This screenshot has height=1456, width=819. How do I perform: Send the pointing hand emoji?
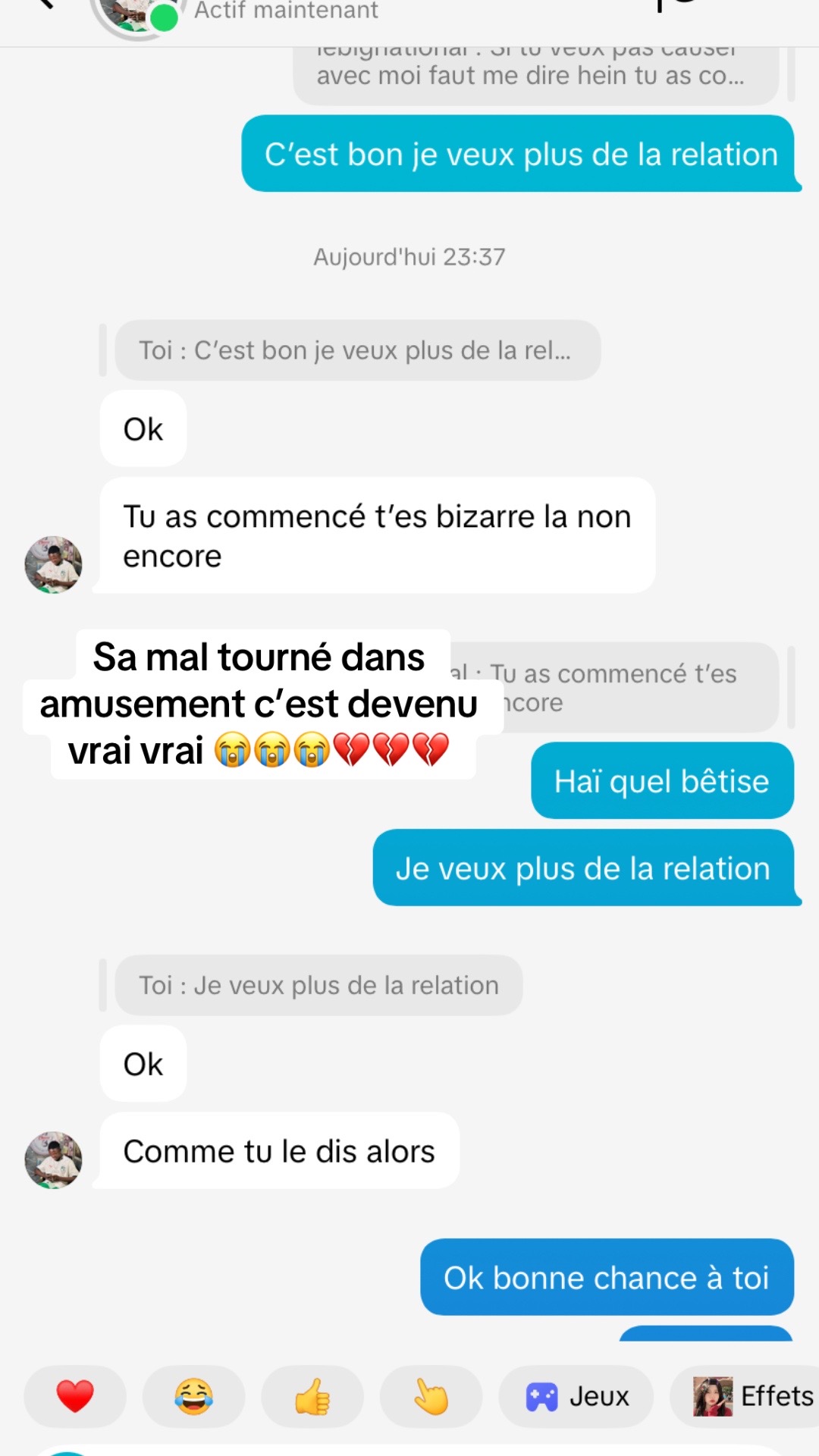tap(431, 1396)
